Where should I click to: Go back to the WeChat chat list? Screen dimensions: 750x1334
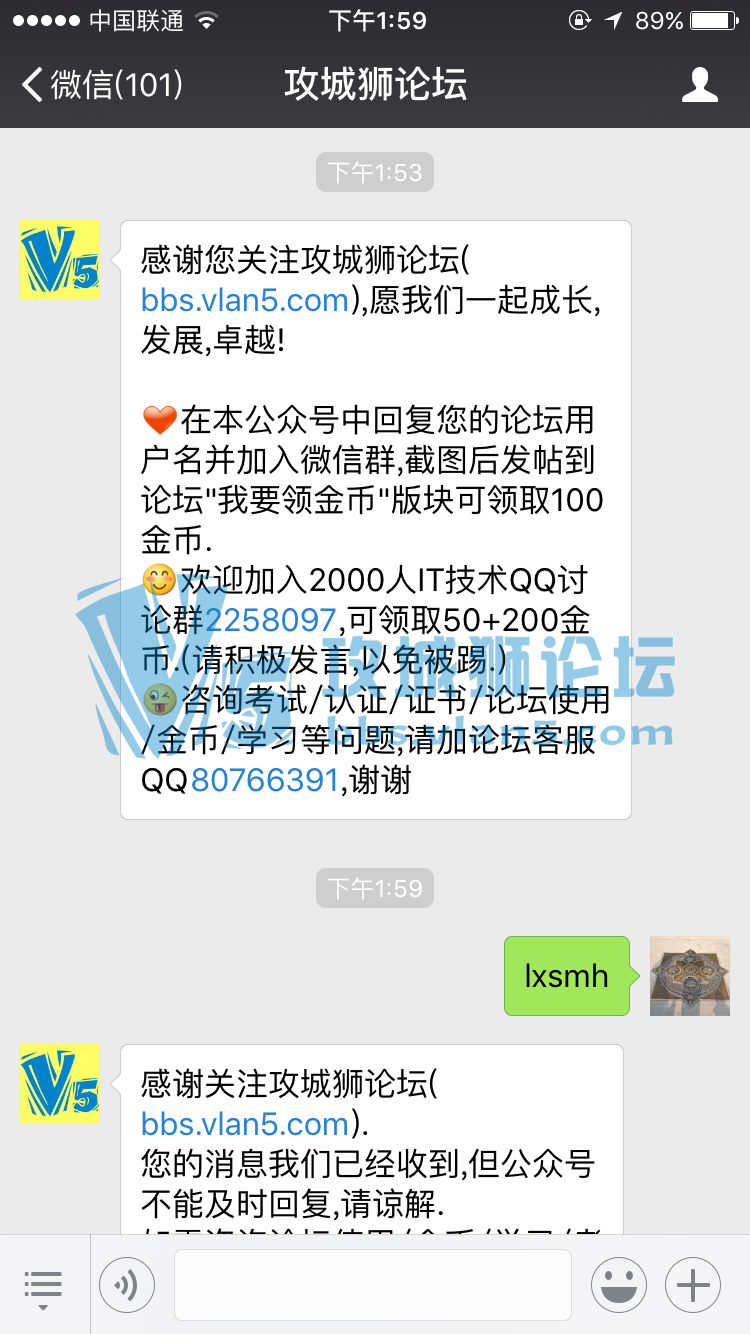pyautogui.click(x=100, y=85)
